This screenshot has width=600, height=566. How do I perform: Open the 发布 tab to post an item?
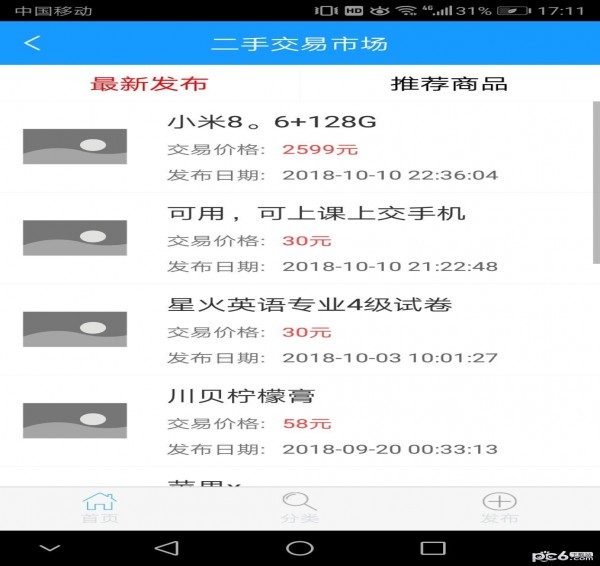coord(499,508)
